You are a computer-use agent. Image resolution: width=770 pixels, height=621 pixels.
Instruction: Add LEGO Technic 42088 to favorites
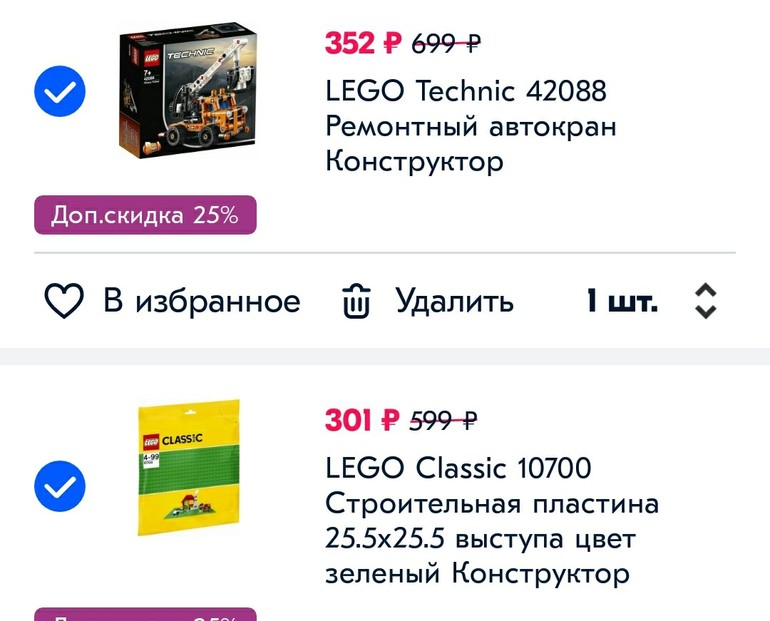pos(172,301)
